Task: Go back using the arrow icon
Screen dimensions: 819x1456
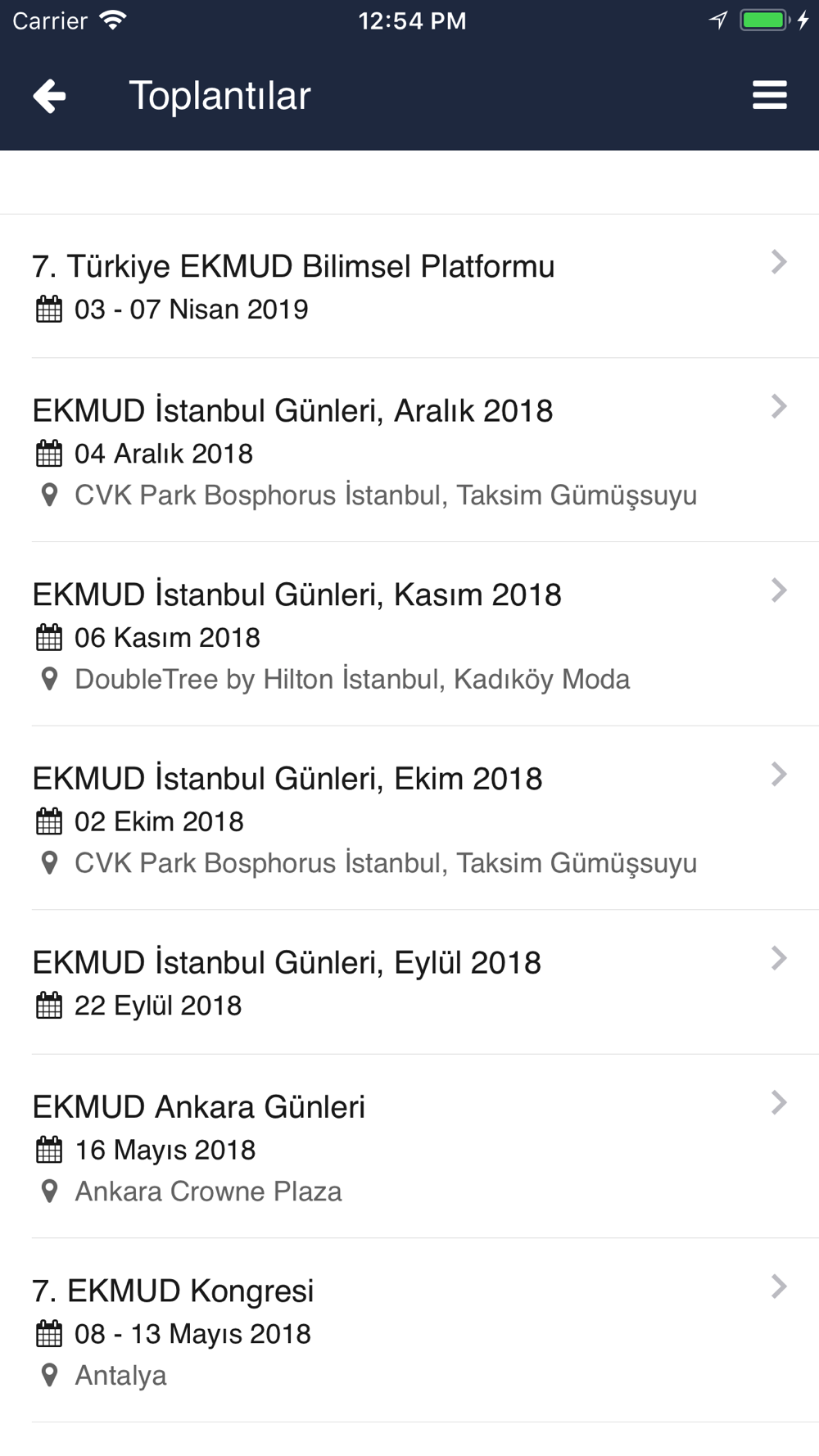Action: pyautogui.click(x=50, y=97)
